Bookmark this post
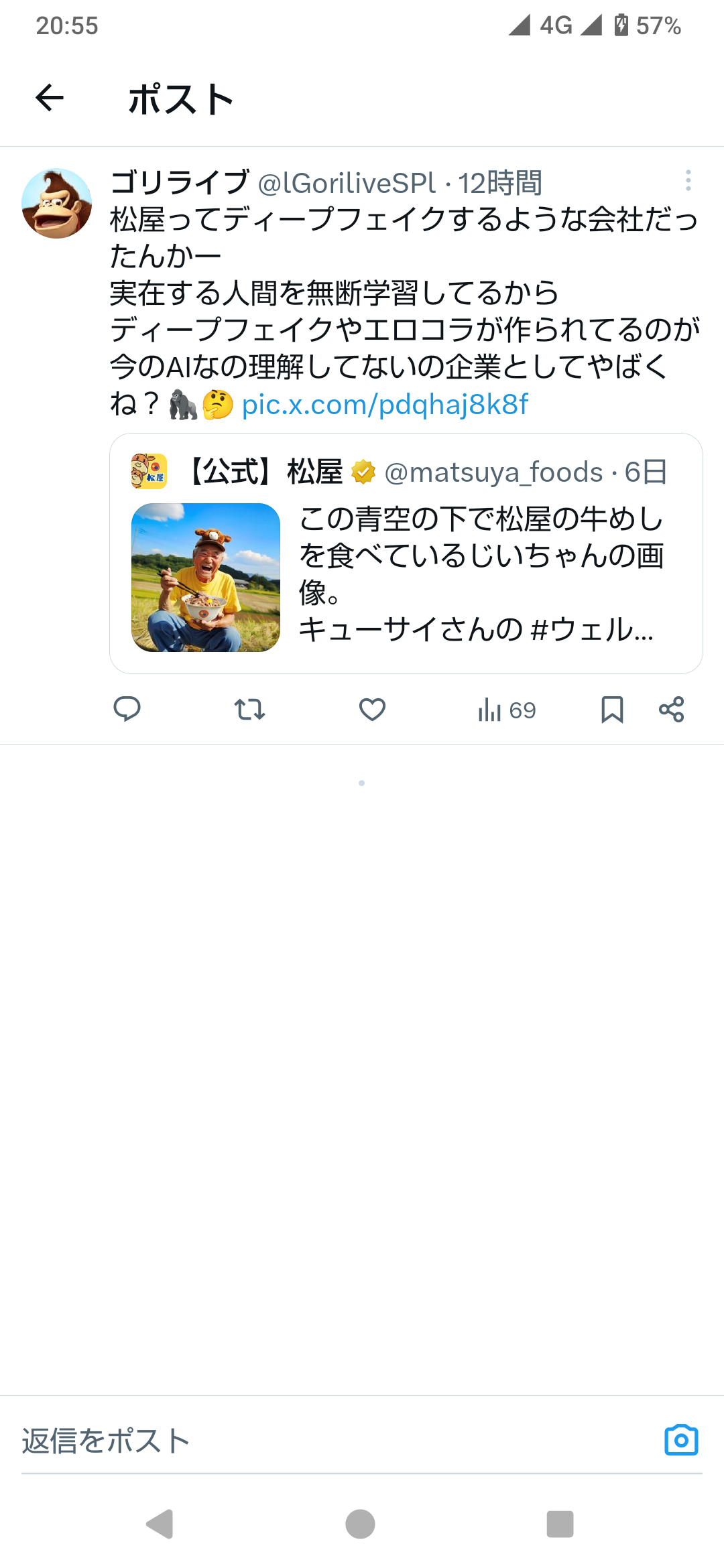Image resolution: width=724 pixels, height=1568 pixels. click(x=612, y=709)
